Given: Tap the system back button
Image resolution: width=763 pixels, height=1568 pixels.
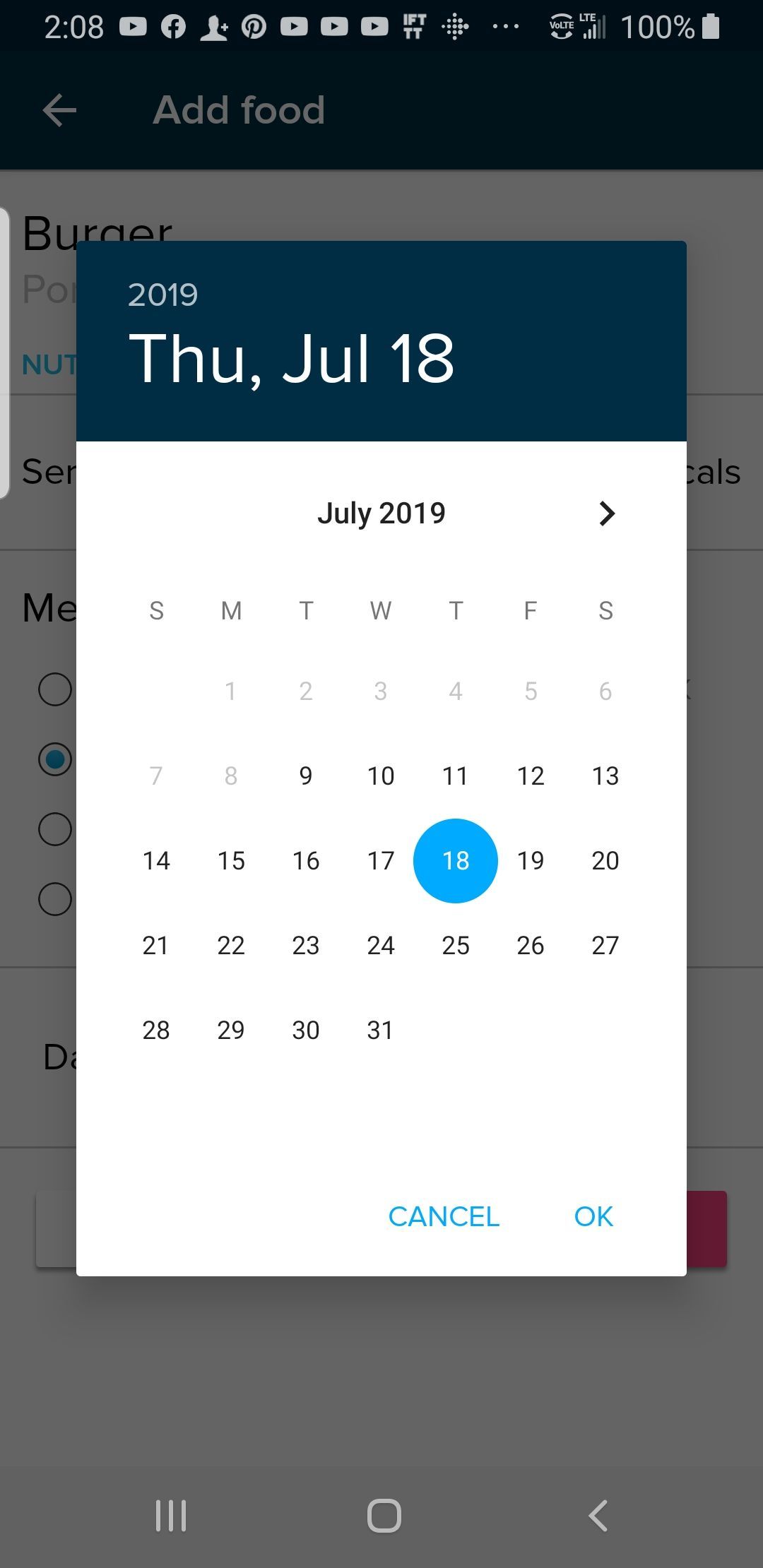Looking at the screenshot, I should pyautogui.click(x=598, y=1516).
